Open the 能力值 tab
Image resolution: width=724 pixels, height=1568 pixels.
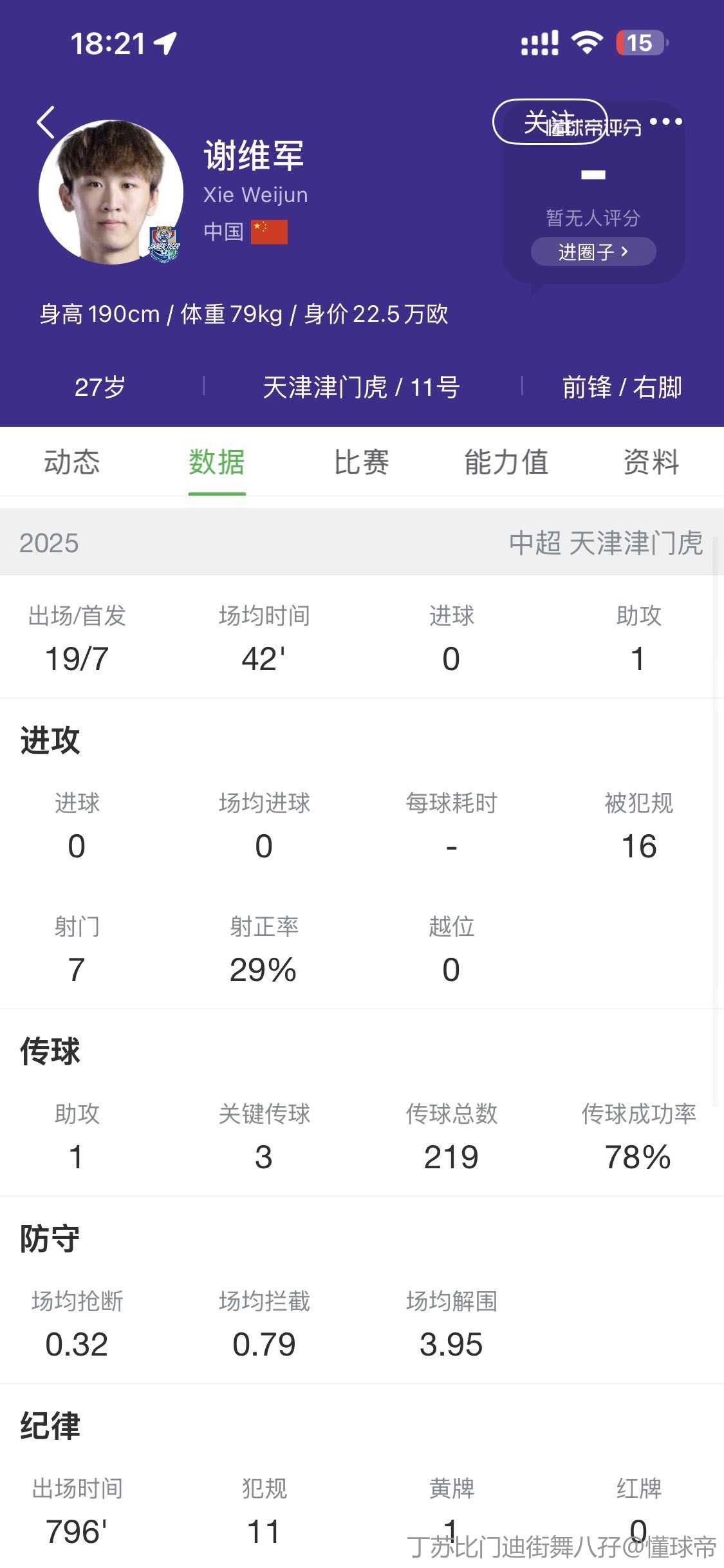506,462
